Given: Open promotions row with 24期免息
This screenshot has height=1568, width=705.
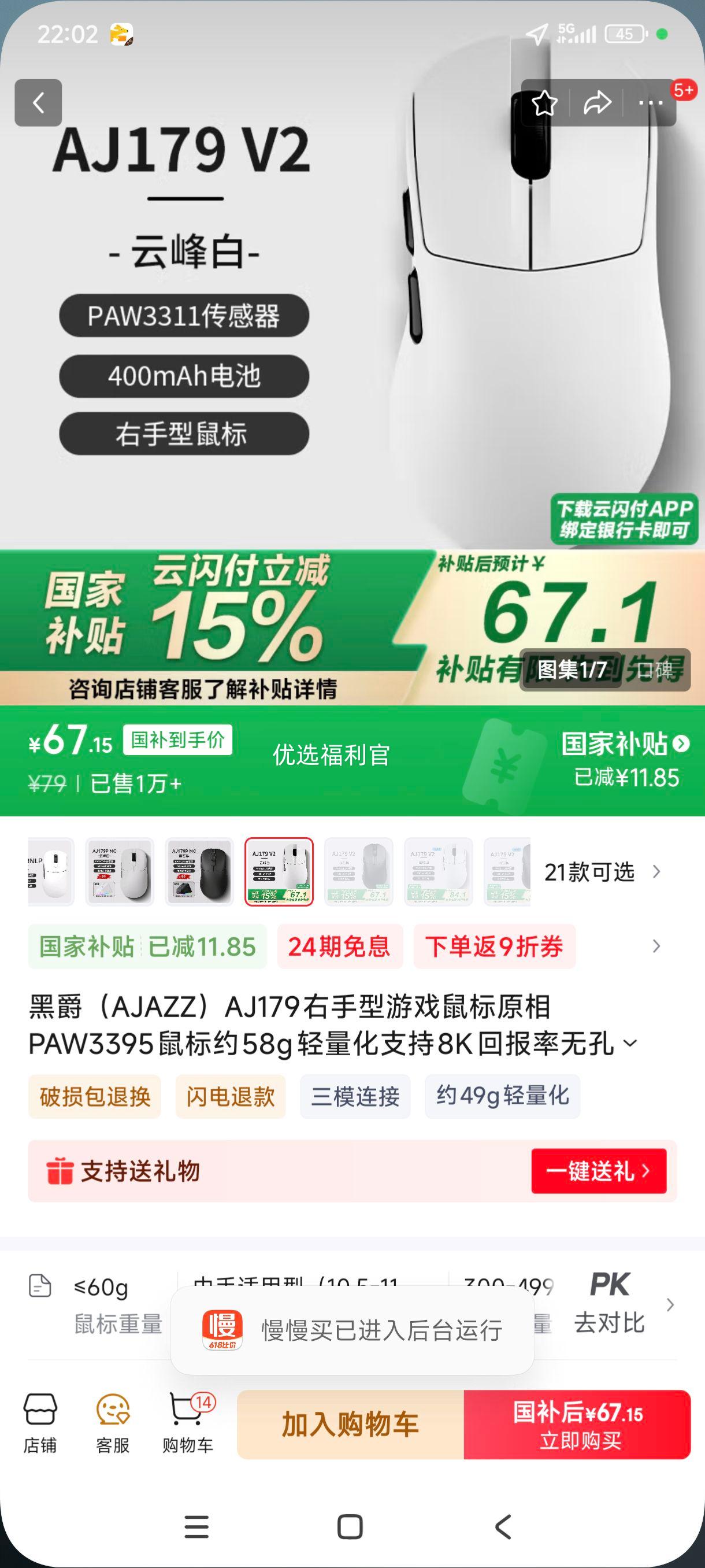Looking at the screenshot, I should [339, 946].
